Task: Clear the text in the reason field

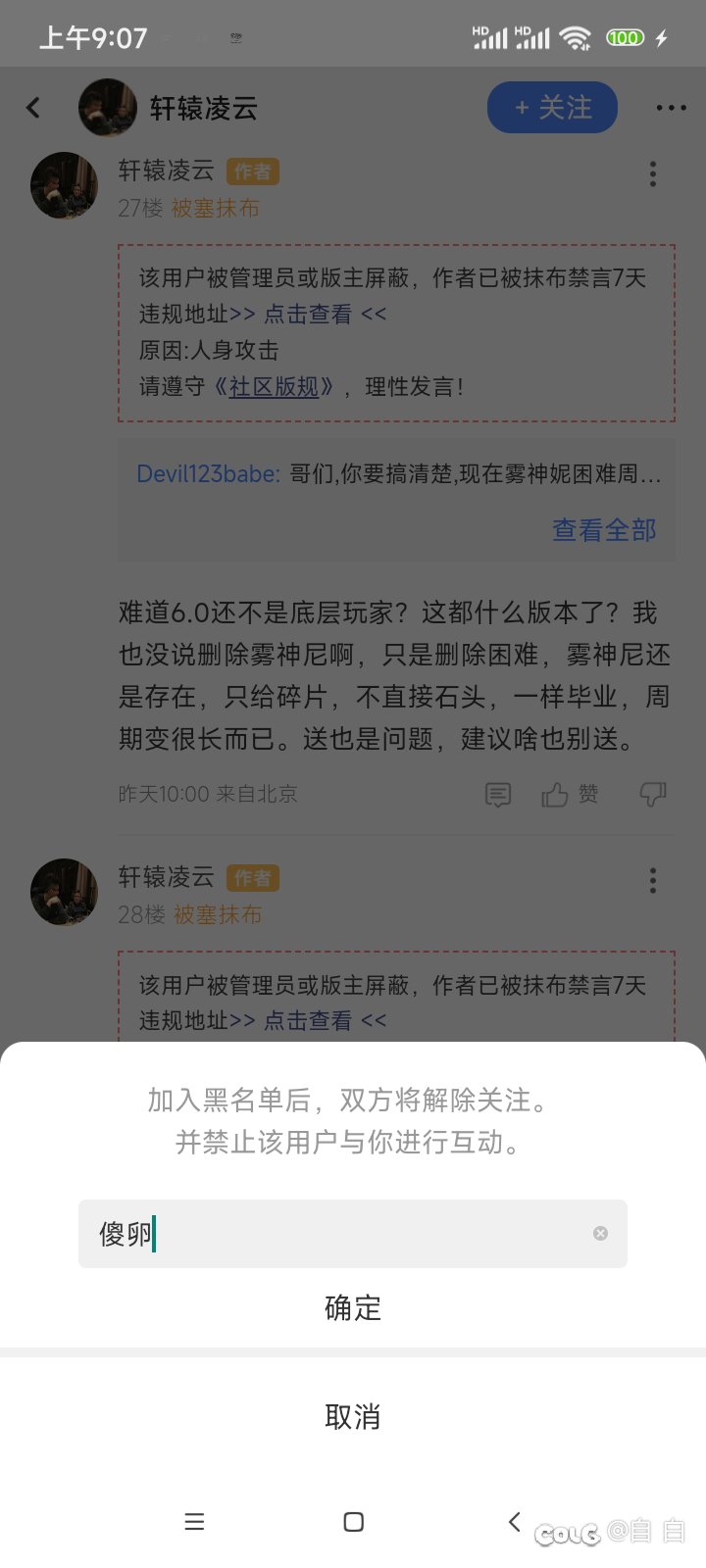Action: (x=600, y=1233)
